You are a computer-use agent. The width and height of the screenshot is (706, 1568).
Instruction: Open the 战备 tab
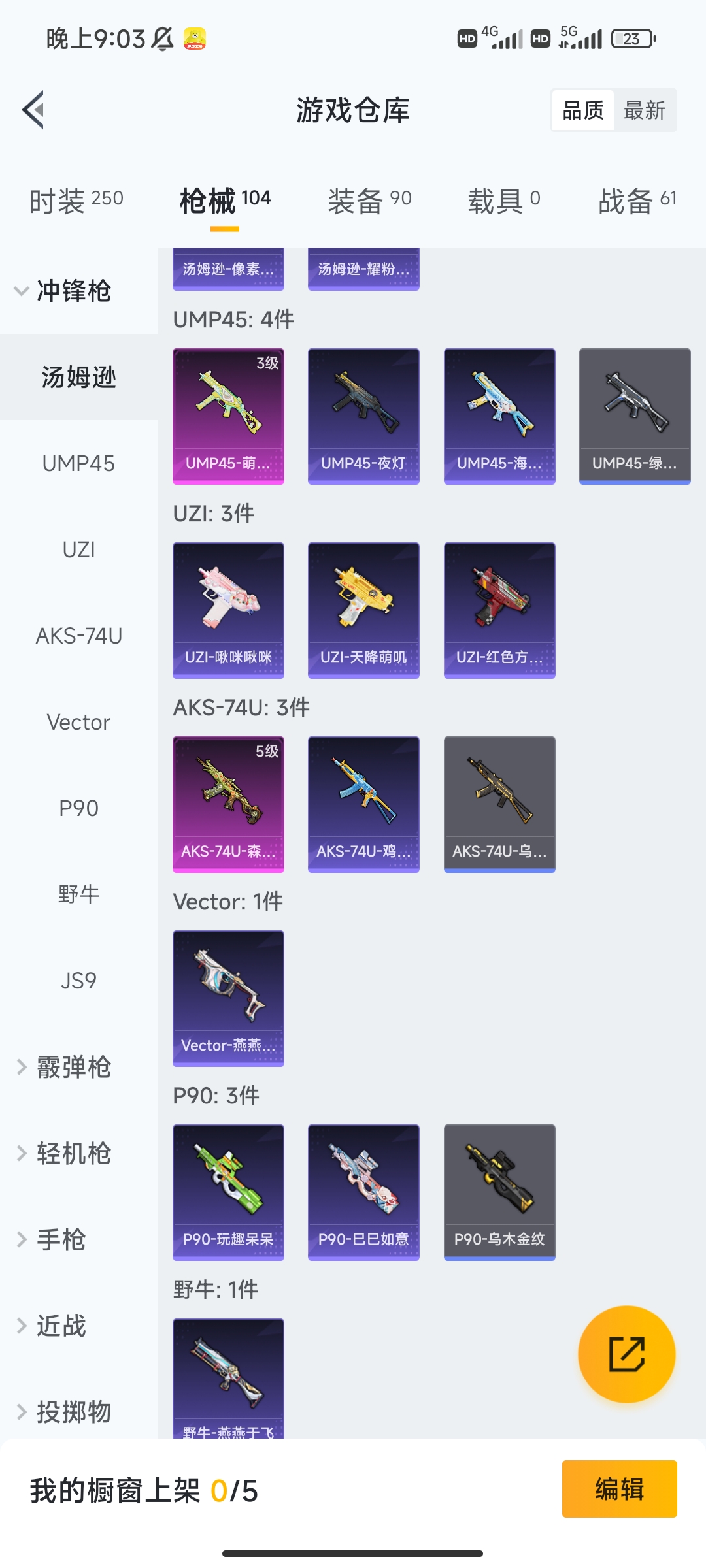pos(637,199)
